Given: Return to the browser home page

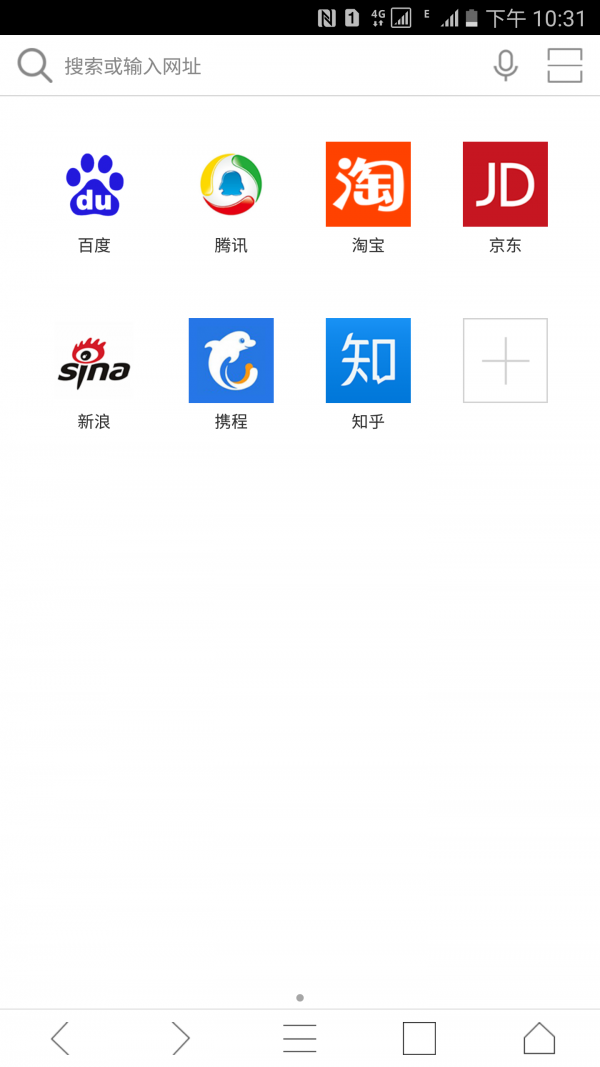Looking at the screenshot, I should 539,1038.
